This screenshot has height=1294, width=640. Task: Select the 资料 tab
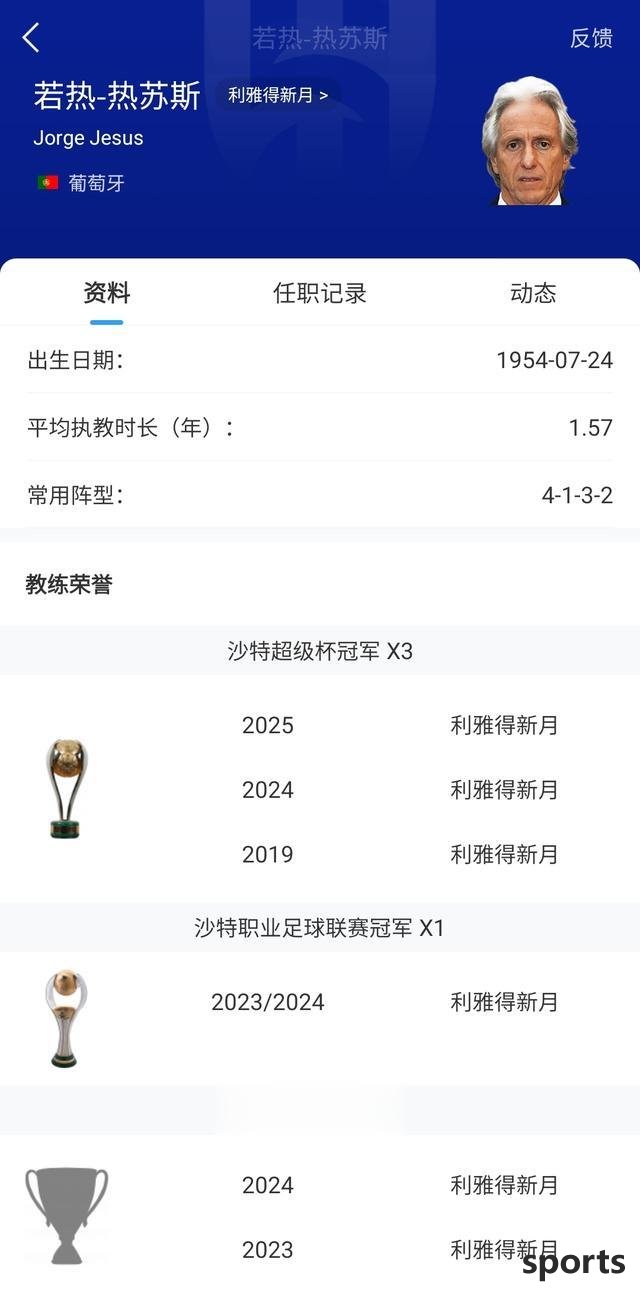pos(107,293)
